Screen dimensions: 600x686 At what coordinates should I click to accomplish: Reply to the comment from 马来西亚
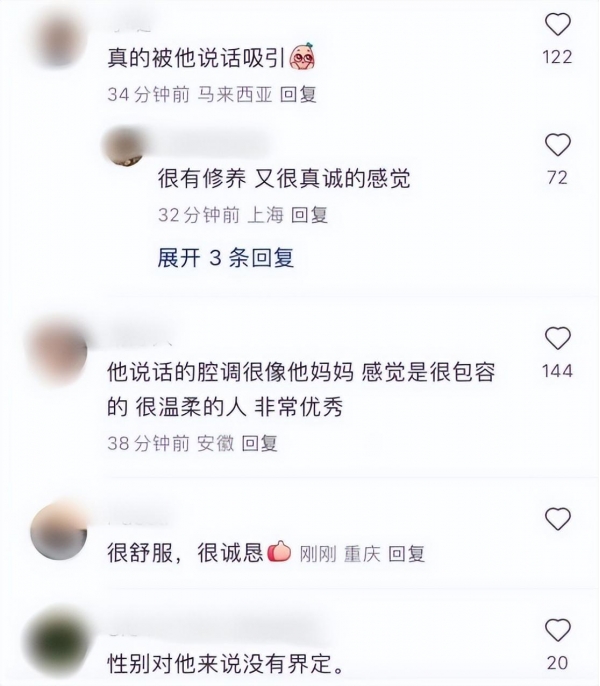coord(297,95)
